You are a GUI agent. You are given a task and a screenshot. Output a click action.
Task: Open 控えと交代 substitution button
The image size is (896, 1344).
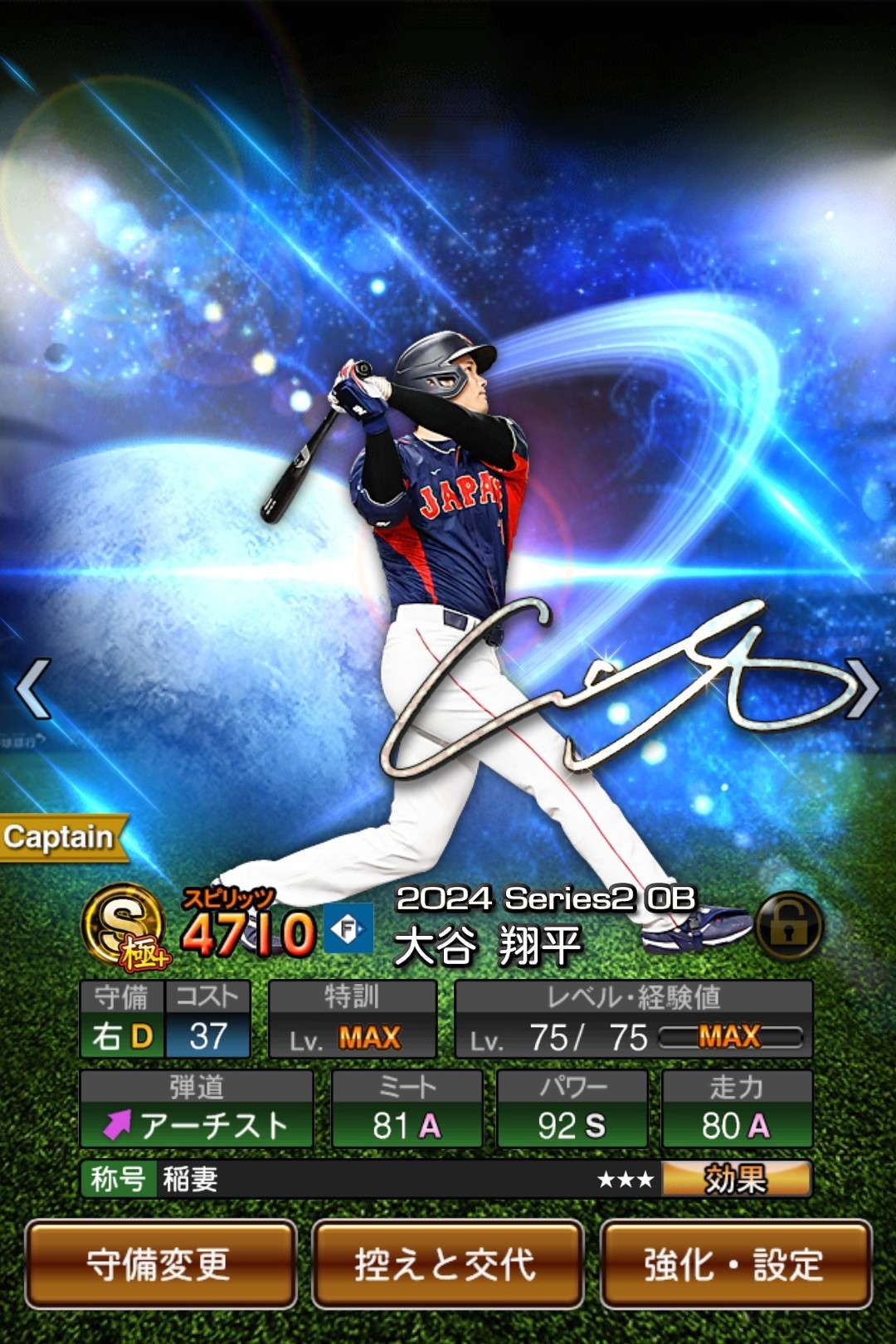[x=447, y=1264]
